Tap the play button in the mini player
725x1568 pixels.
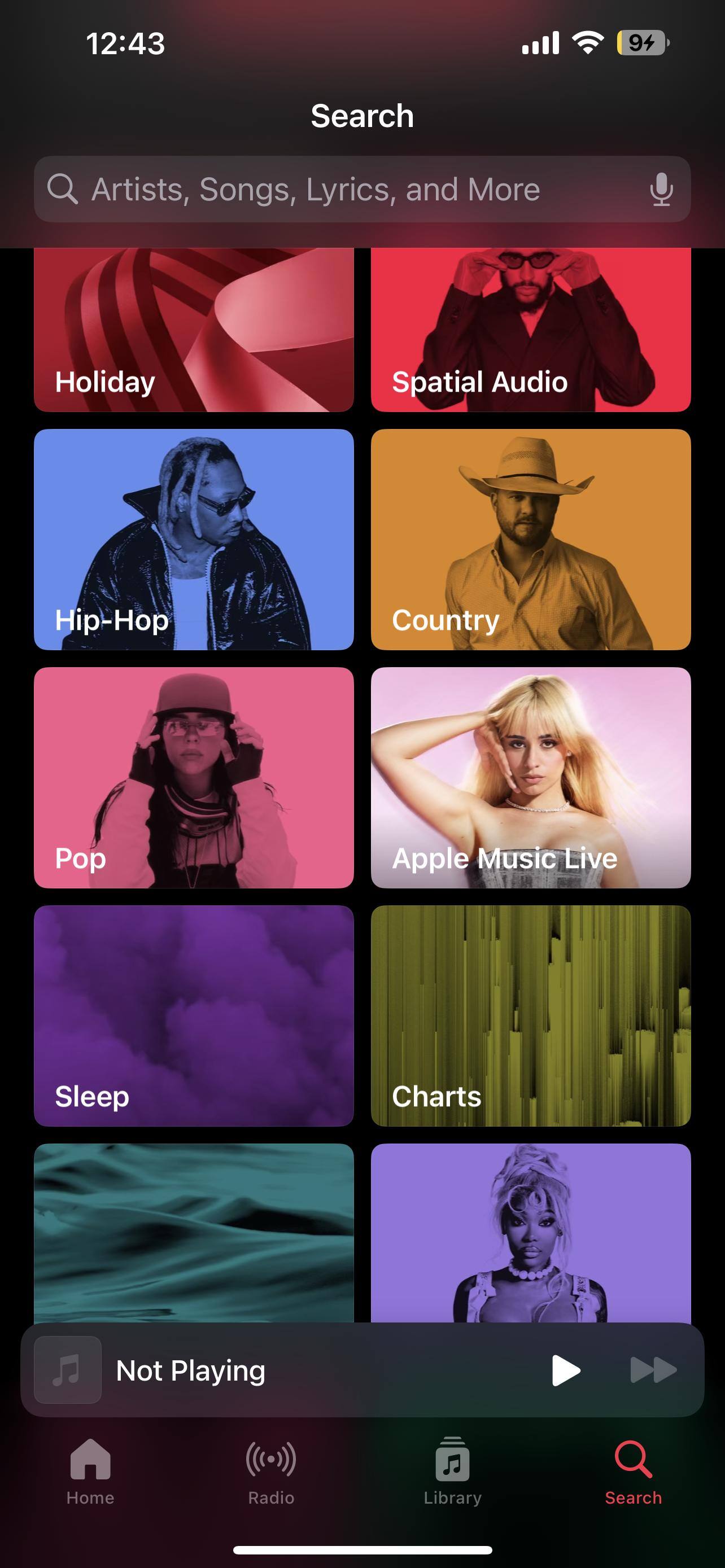tap(566, 1370)
